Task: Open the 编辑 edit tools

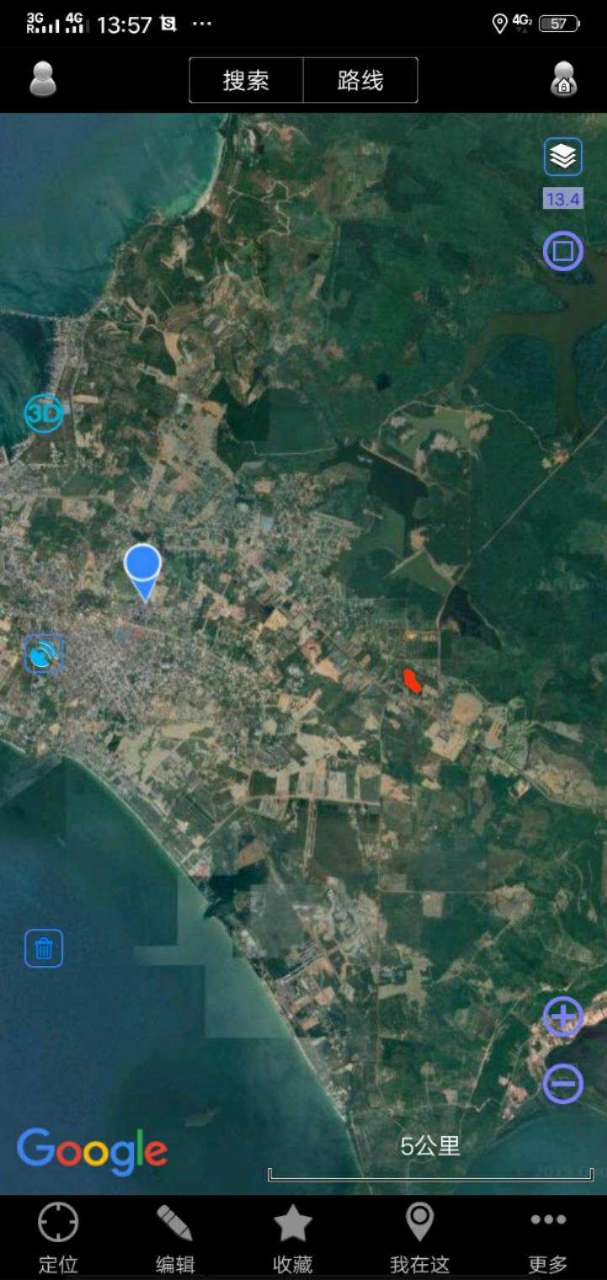Action: [x=175, y=1238]
